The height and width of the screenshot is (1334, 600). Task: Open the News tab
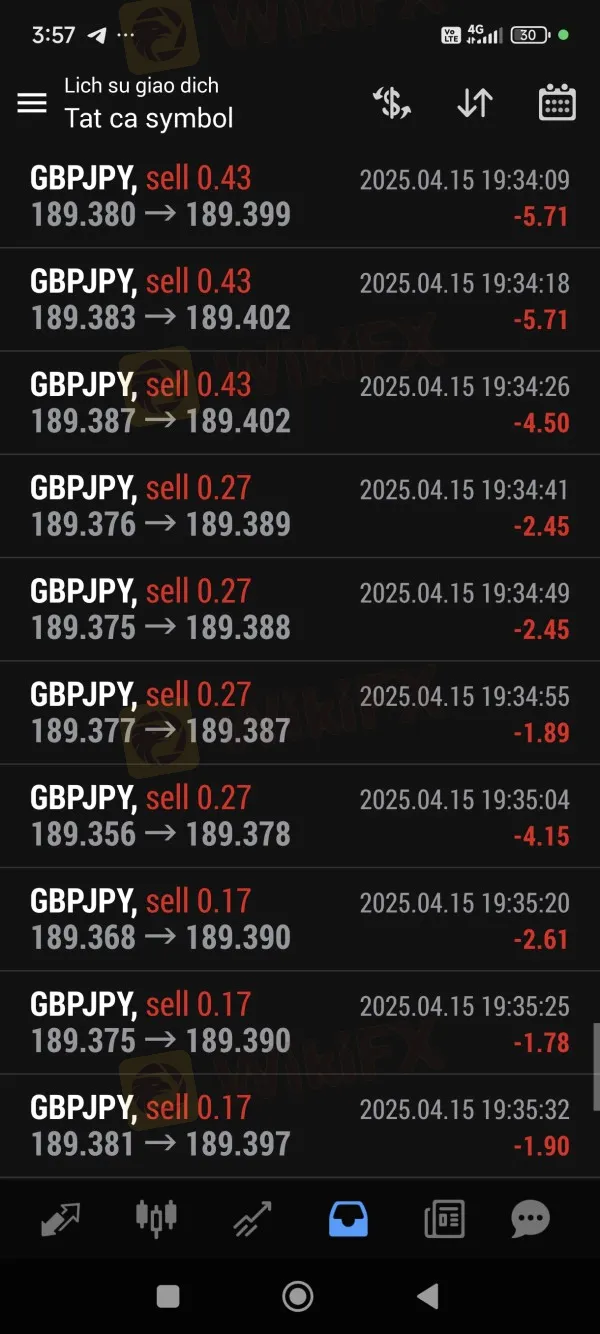point(443,1219)
